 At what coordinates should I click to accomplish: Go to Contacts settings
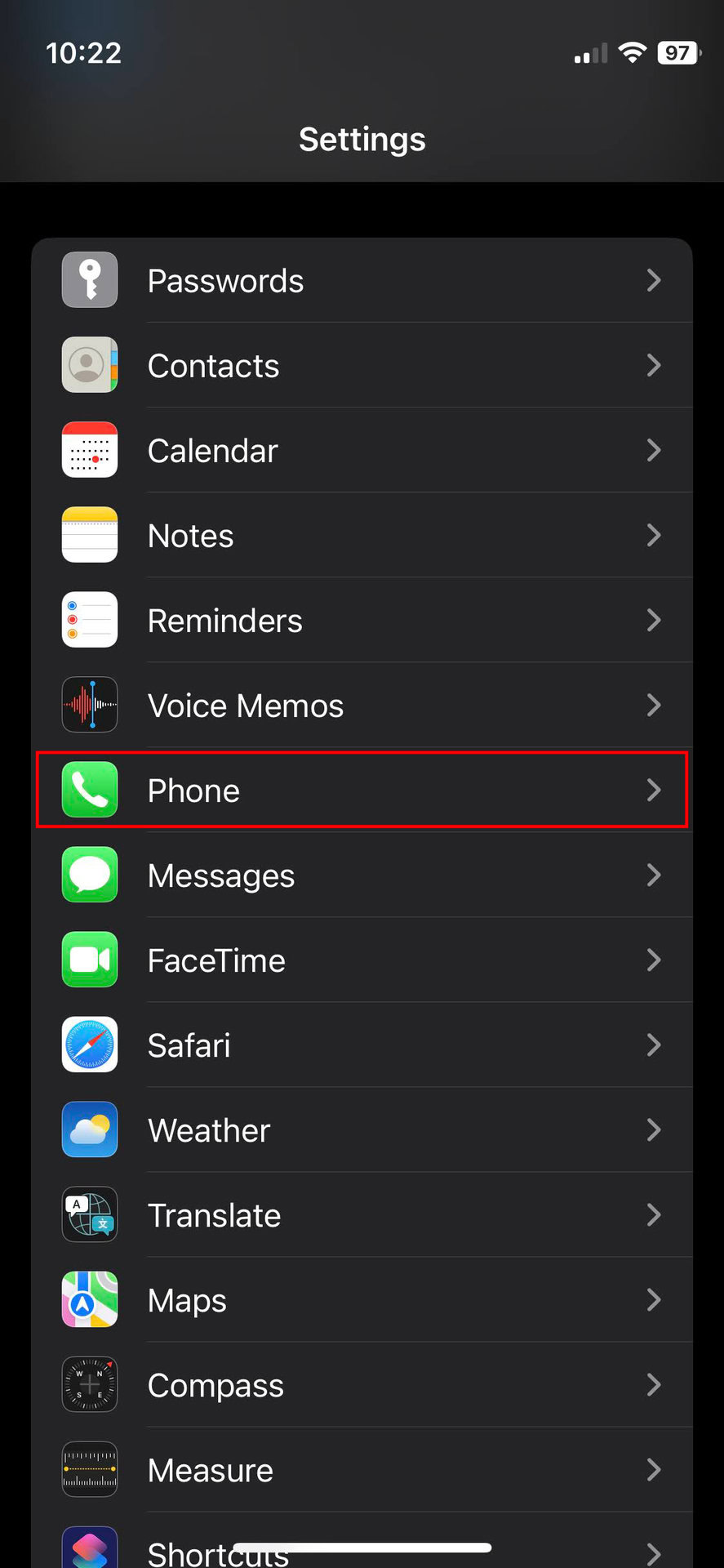[362, 366]
